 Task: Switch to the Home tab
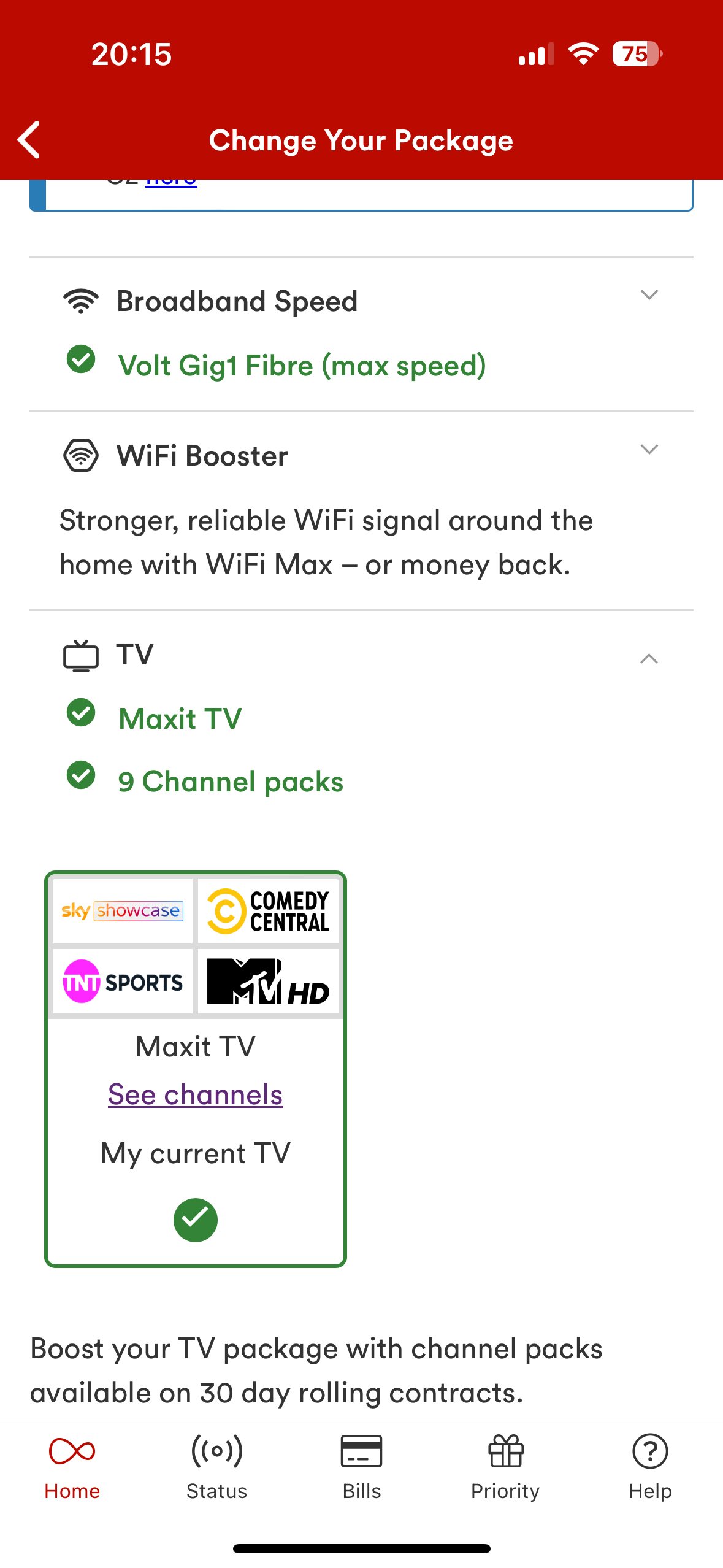tap(72, 1467)
